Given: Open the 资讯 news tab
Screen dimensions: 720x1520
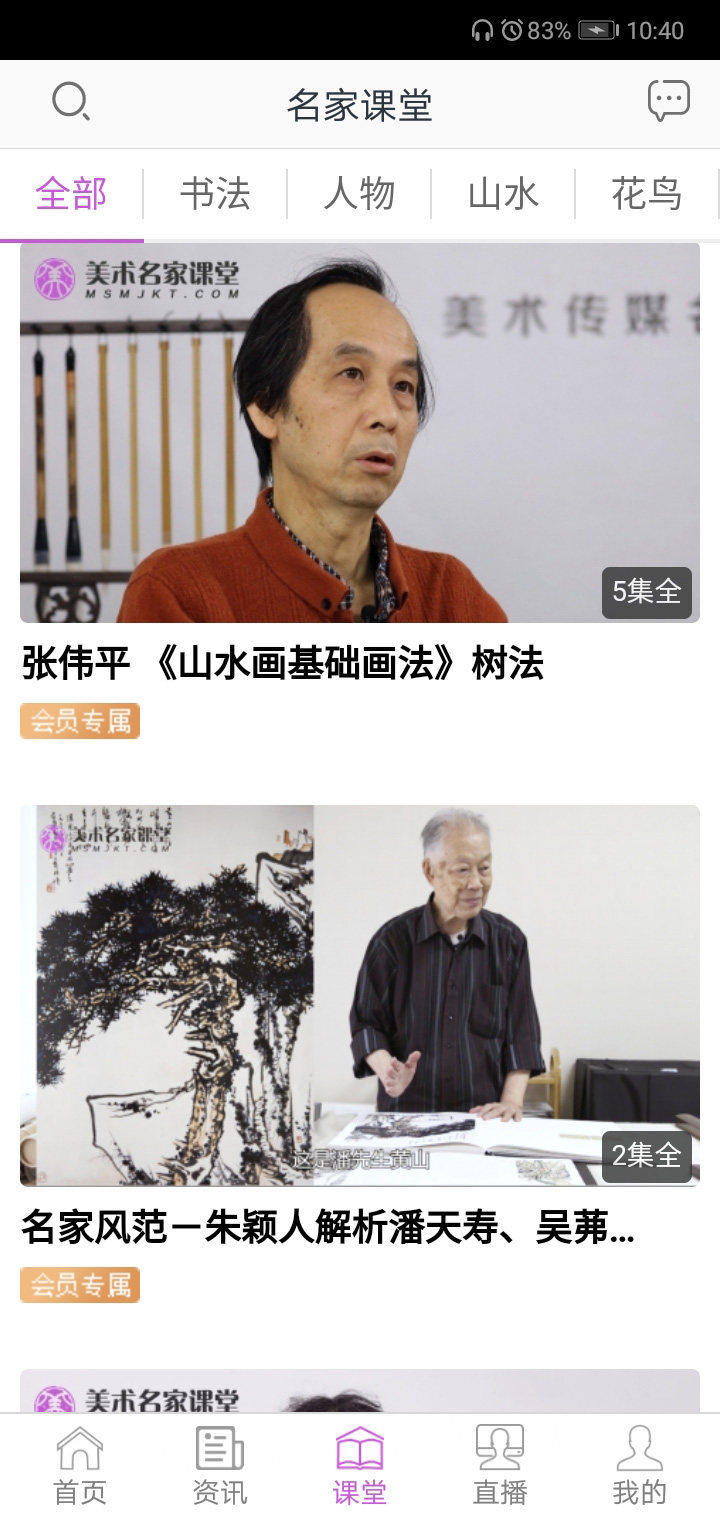Looking at the screenshot, I should [220, 1465].
